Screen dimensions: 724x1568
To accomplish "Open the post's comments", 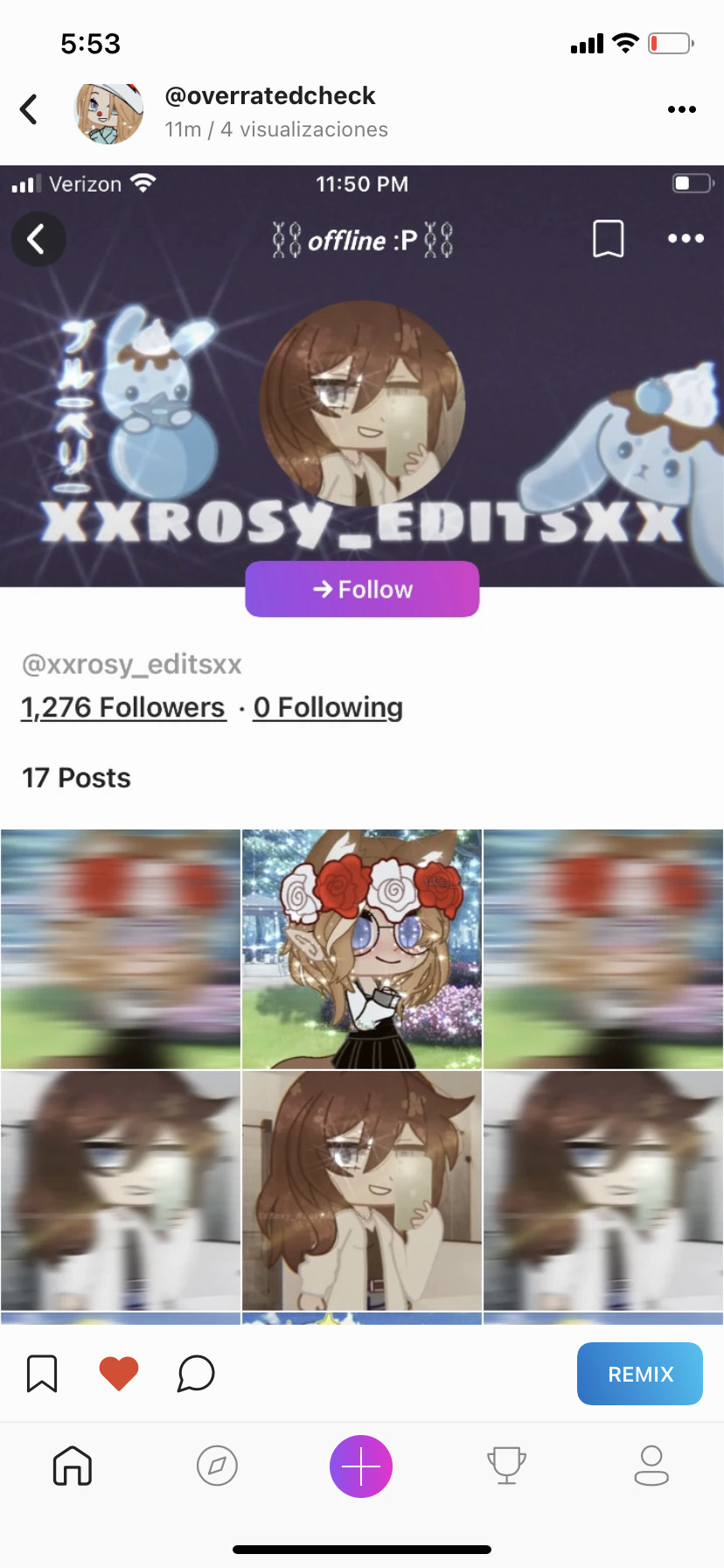I will [x=196, y=1373].
